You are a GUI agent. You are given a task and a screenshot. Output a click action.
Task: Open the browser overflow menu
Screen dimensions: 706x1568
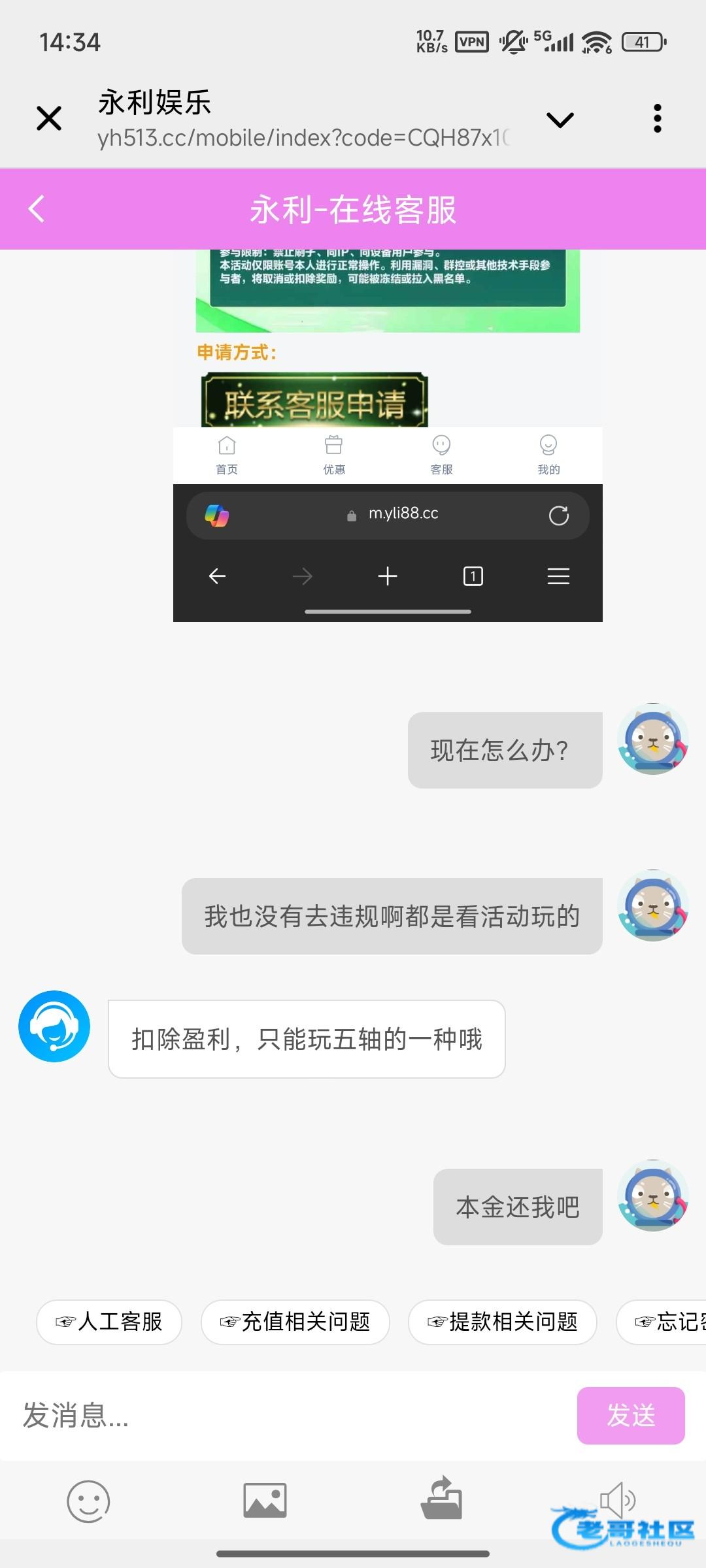657,119
